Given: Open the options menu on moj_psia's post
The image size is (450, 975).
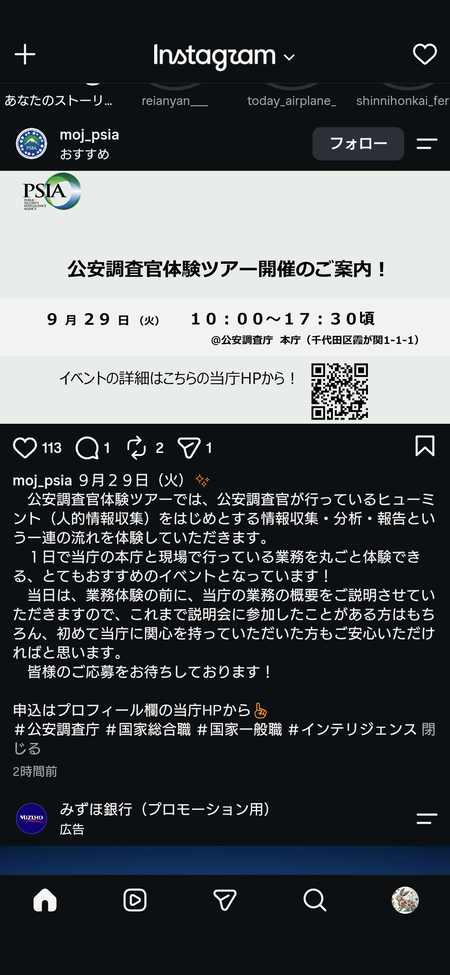Looking at the screenshot, I should point(427,144).
